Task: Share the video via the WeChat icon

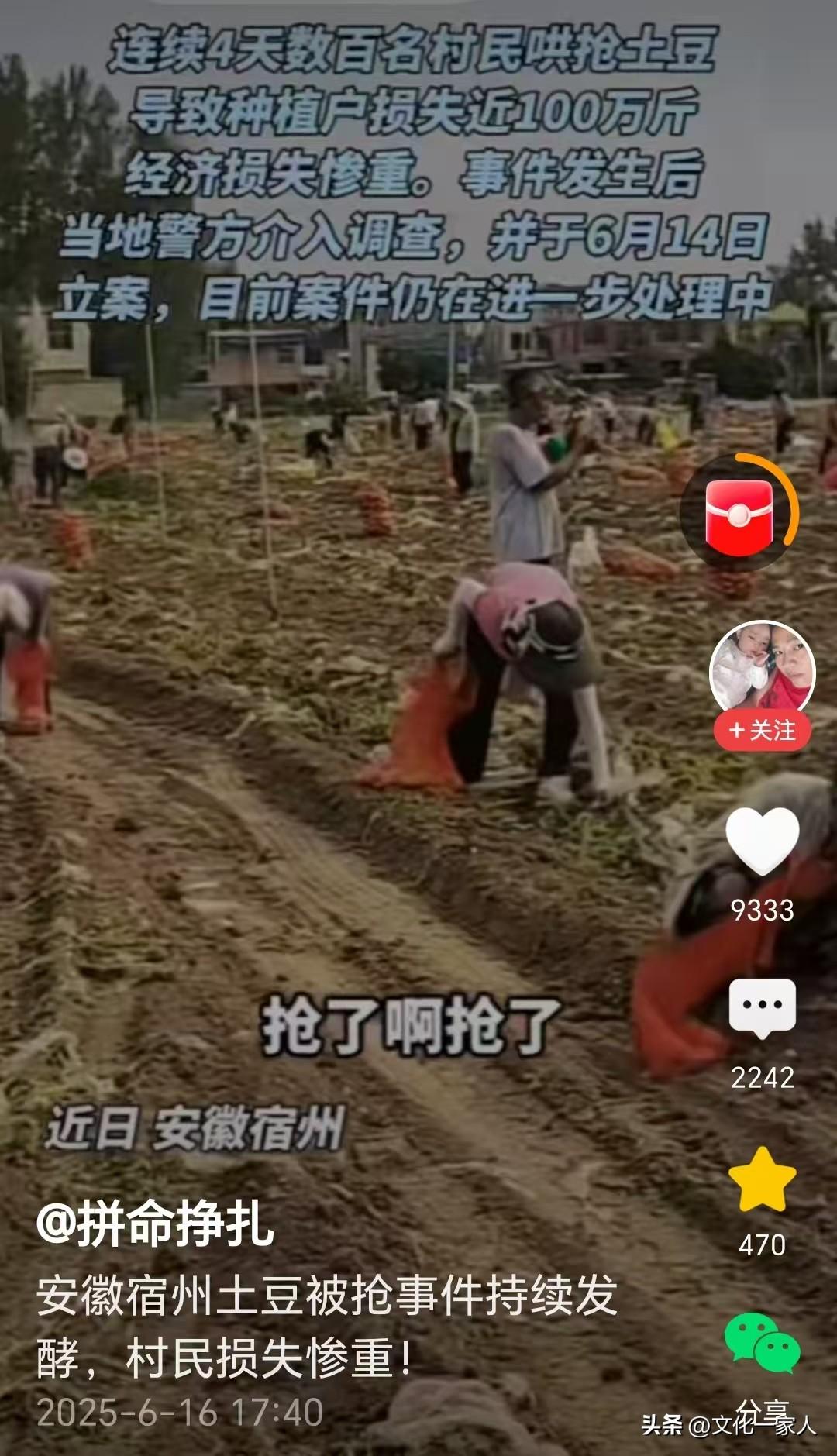Action: tap(762, 1343)
